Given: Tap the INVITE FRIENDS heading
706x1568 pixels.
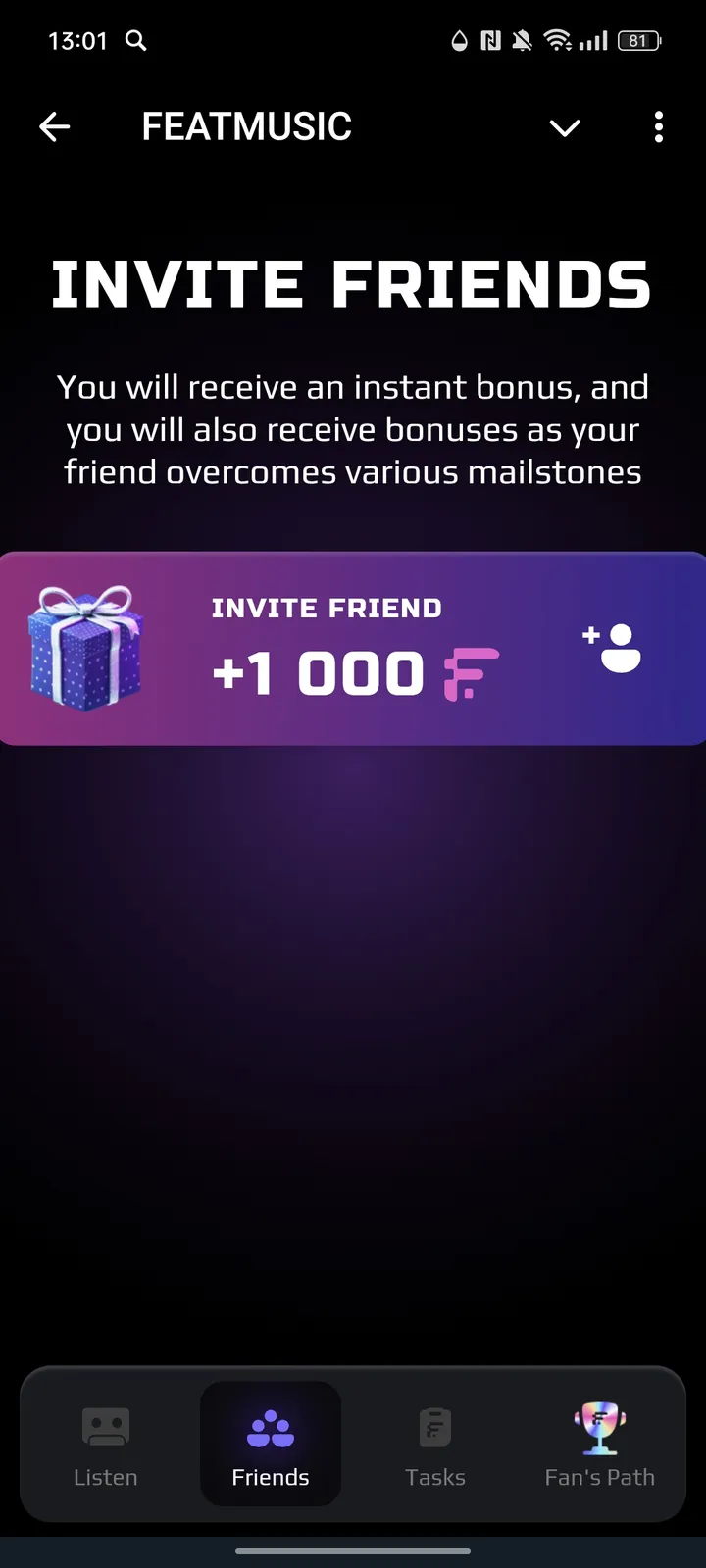Looking at the screenshot, I should [353, 284].
